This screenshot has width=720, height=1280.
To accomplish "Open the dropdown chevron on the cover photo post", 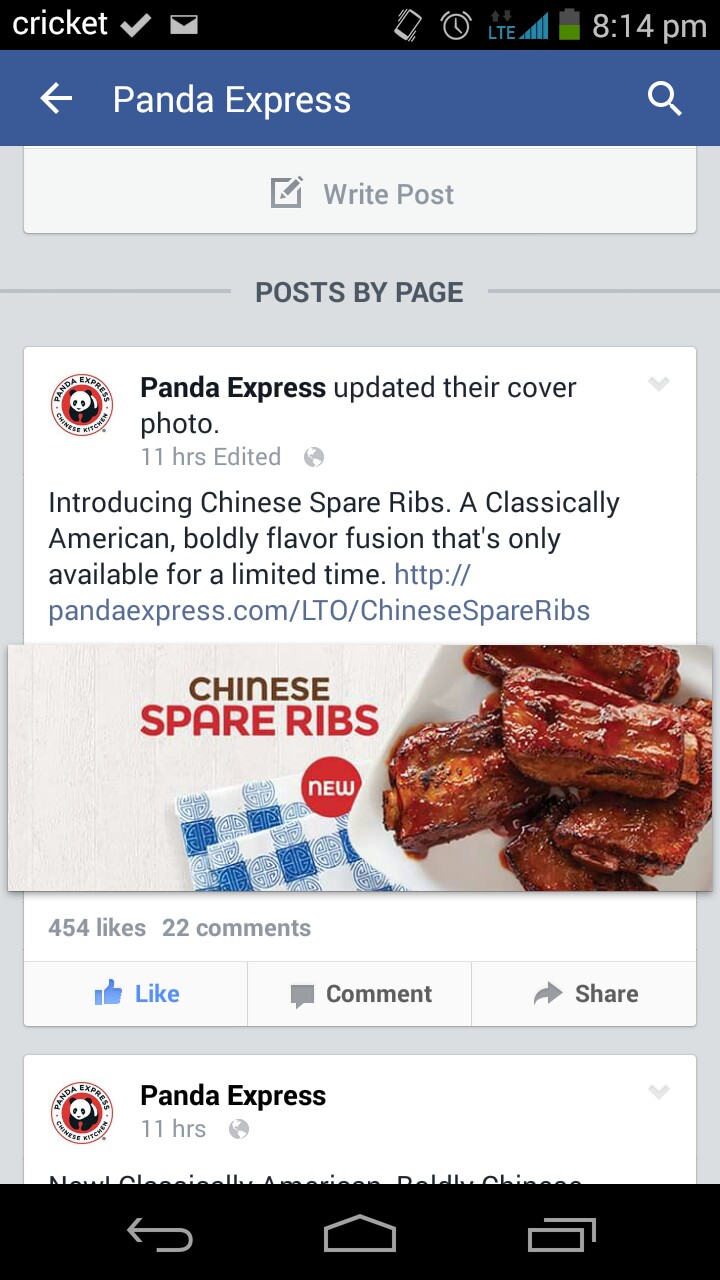I will click(658, 384).
